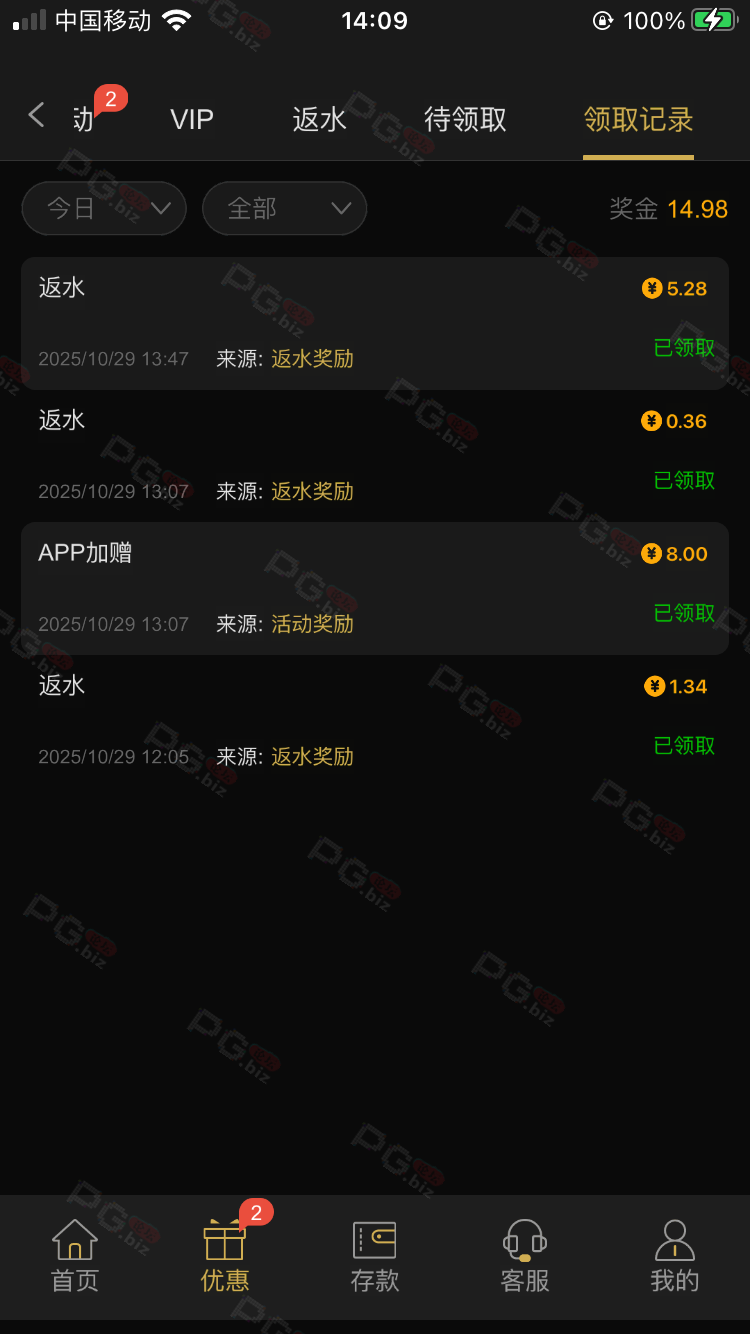The image size is (750, 1334).
Task: Select the 领取记录 tab
Action: tap(638, 120)
